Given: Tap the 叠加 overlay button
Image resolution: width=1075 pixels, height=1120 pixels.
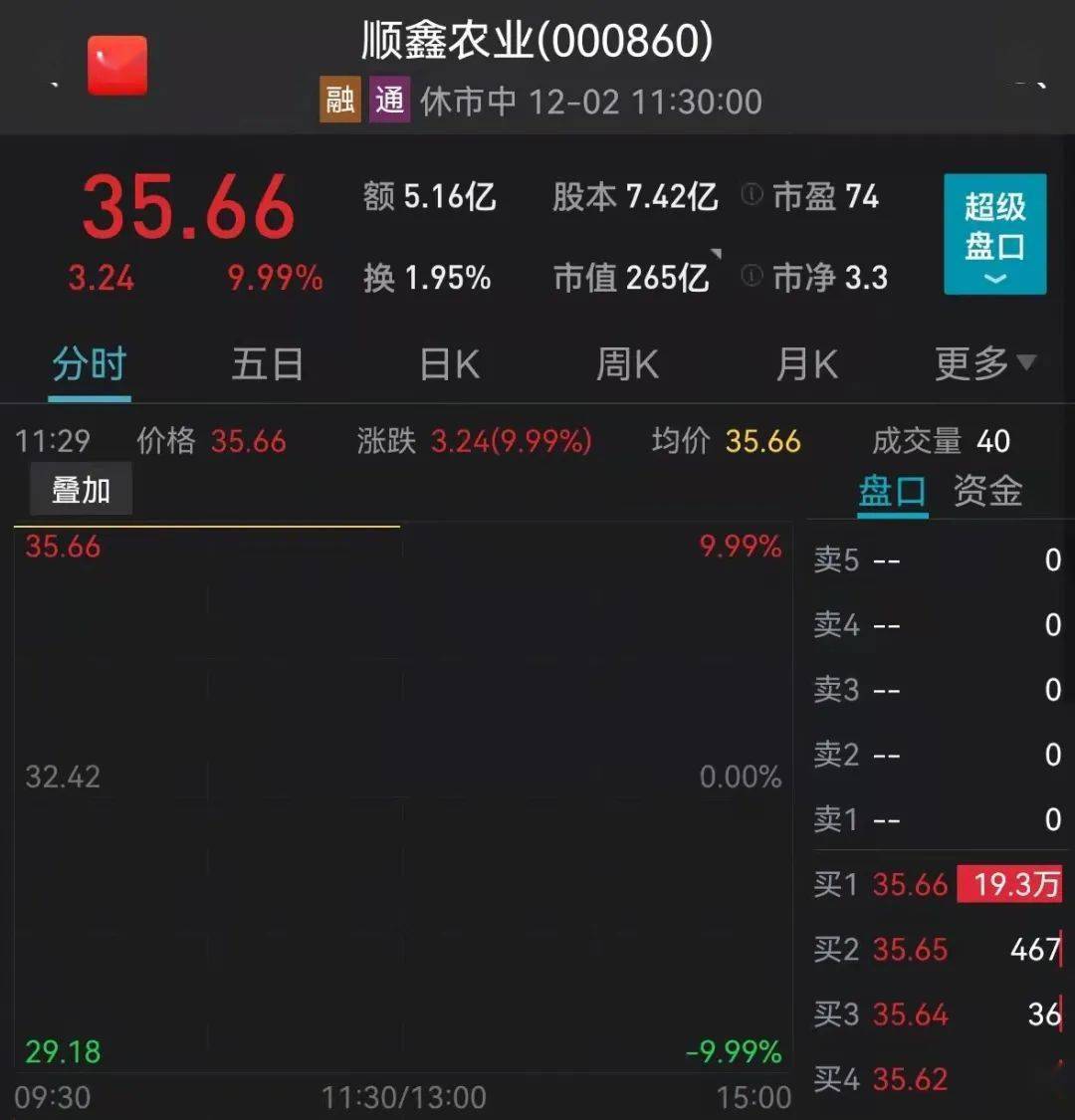Looking at the screenshot, I should pyautogui.click(x=81, y=491).
